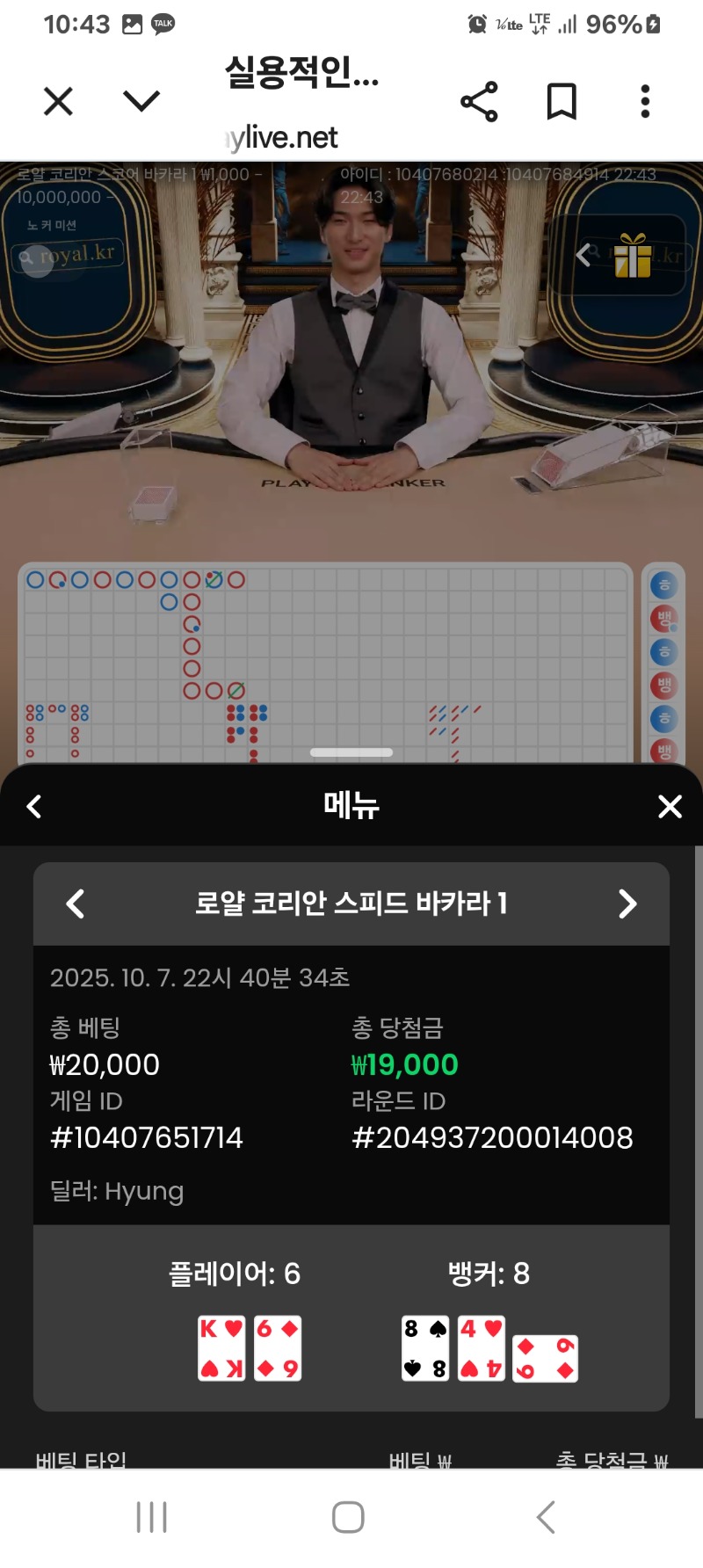Open the gift box reward icon

click(x=633, y=256)
